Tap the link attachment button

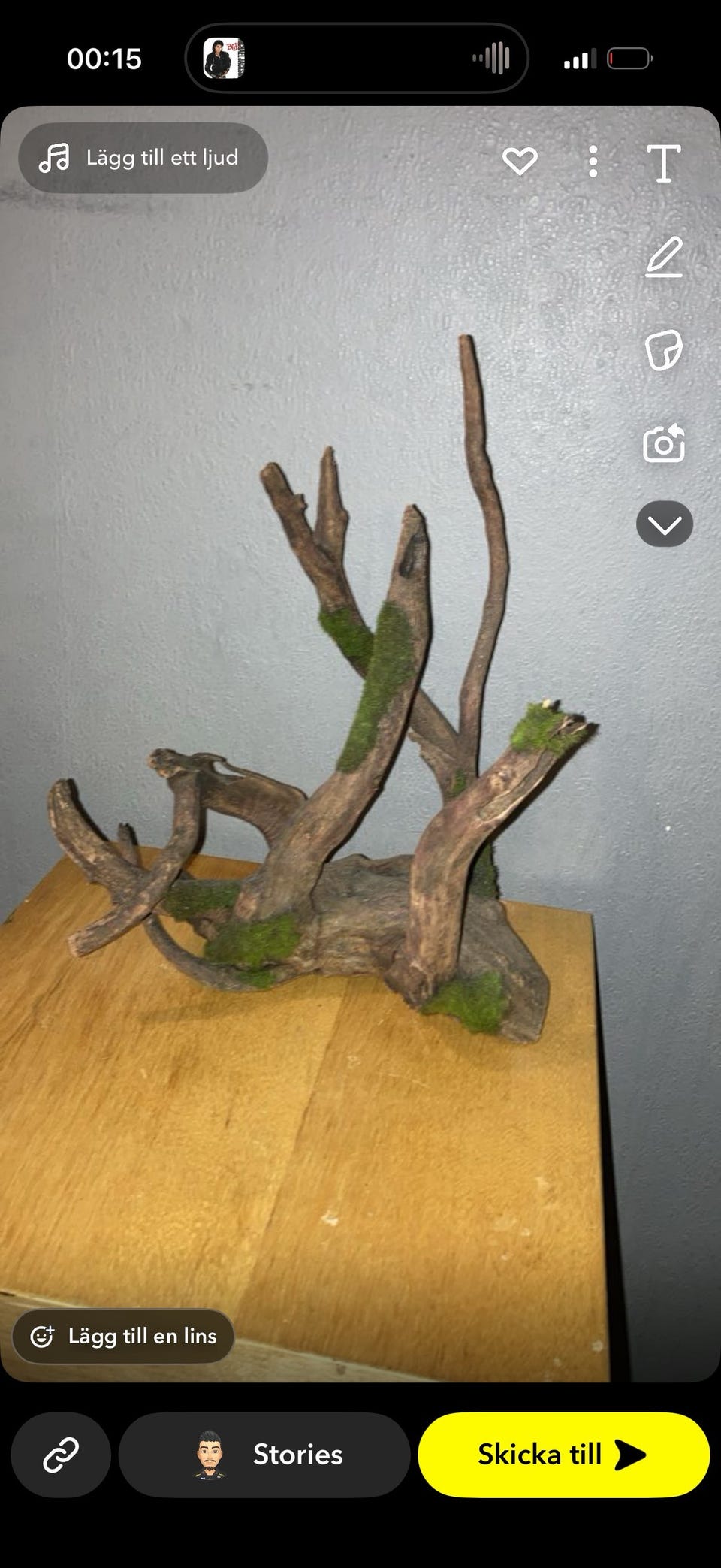pos(61,1455)
